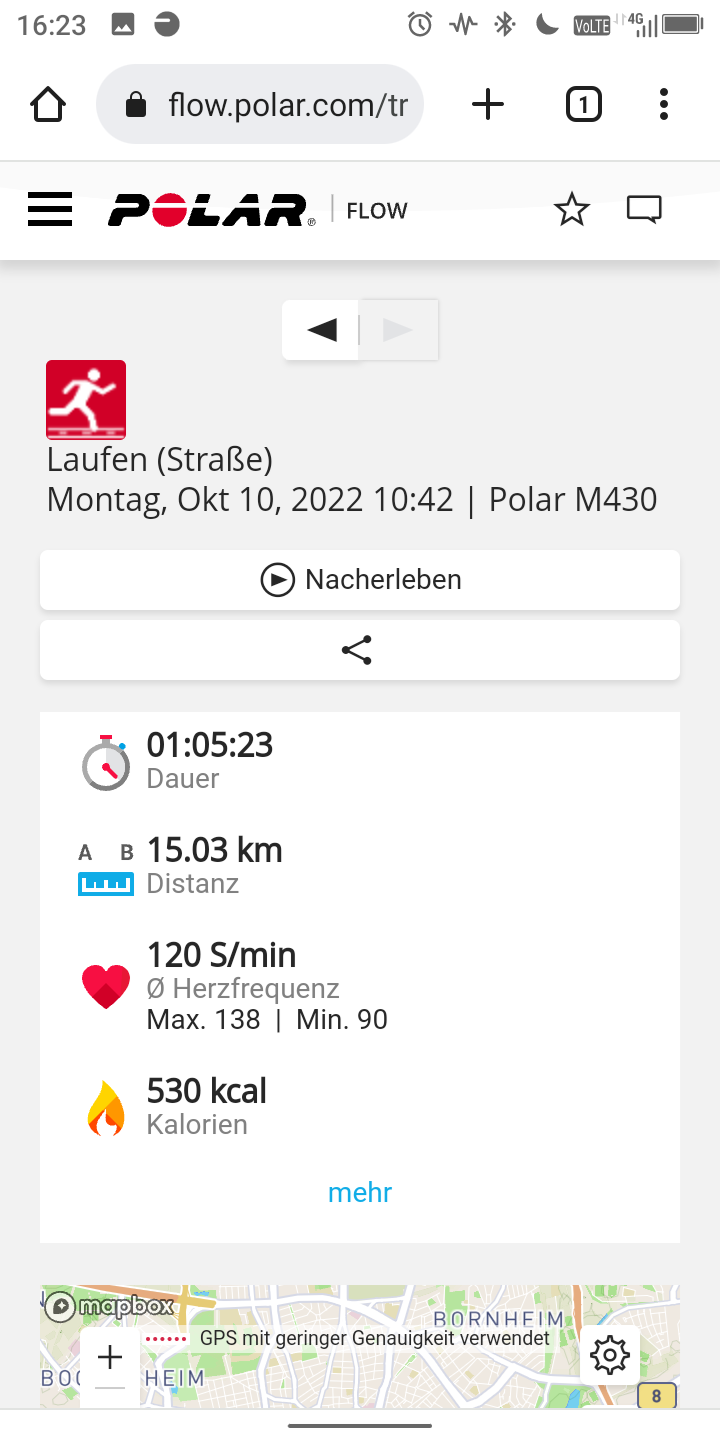Open the map settings gear
The width and height of the screenshot is (720, 1440).
610,1356
